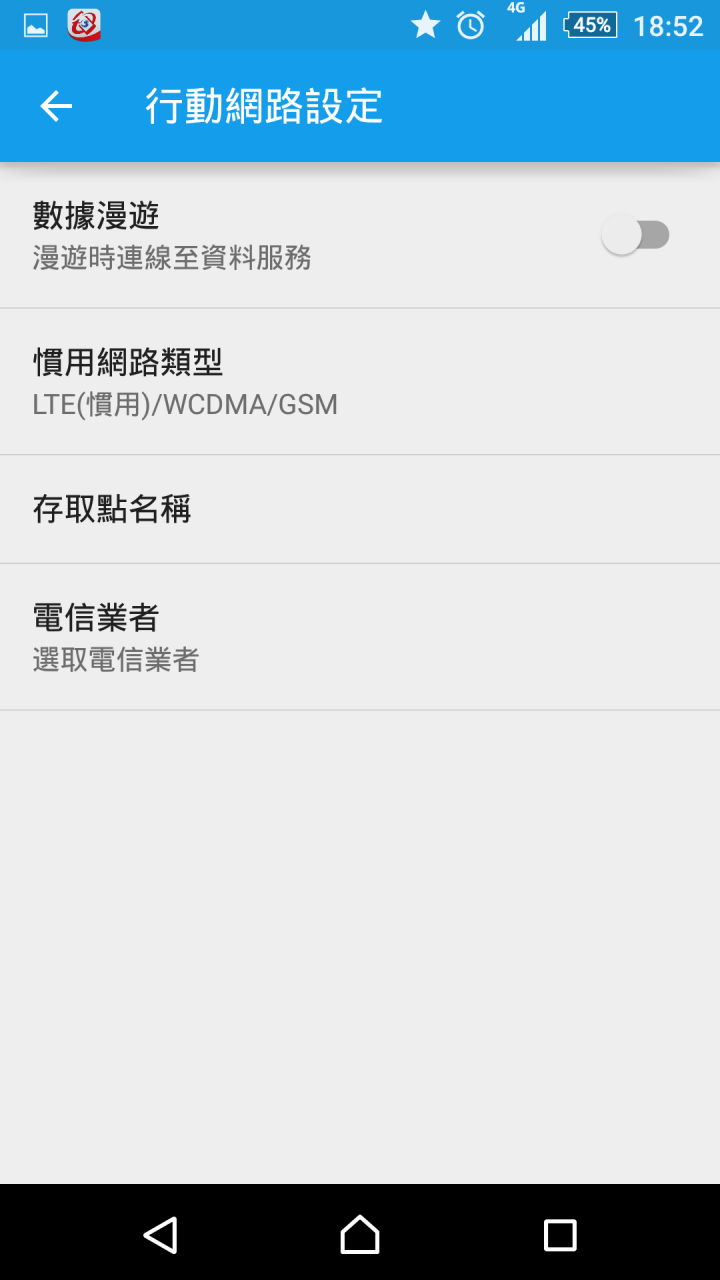
Task: Open 慣用網路類型 setting
Action: pyautogui.click(x=360, y=382)
